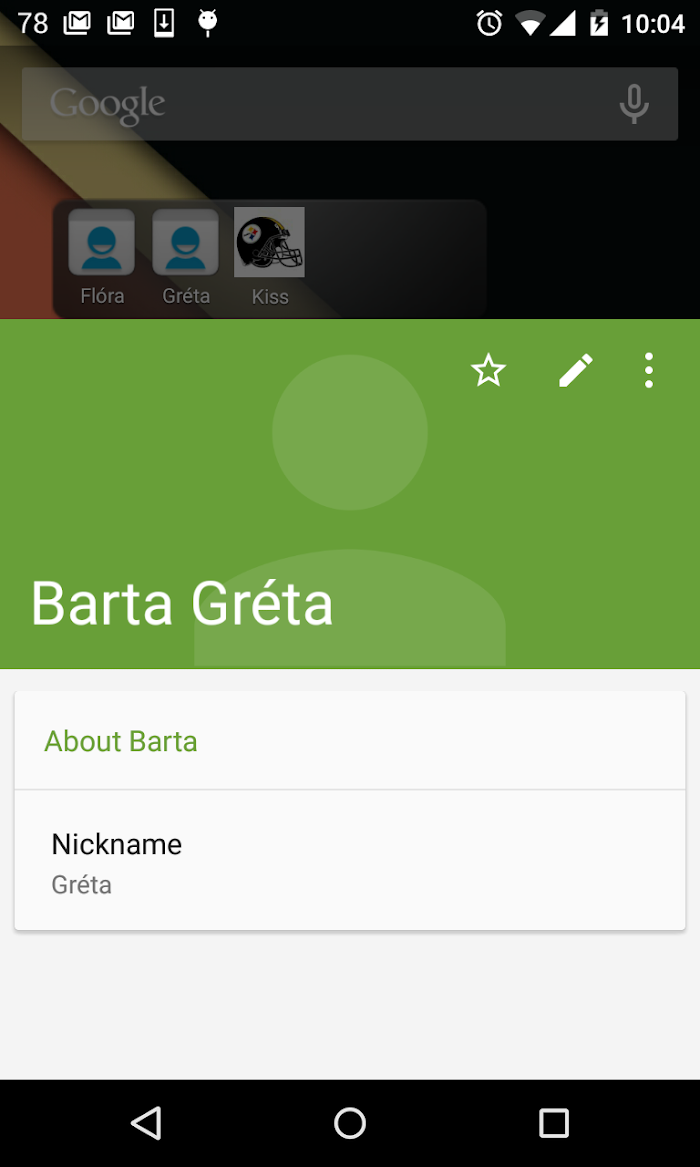Tap the Nickname Gréta row
Viewport: 700px width, 1167px height.
350,860
